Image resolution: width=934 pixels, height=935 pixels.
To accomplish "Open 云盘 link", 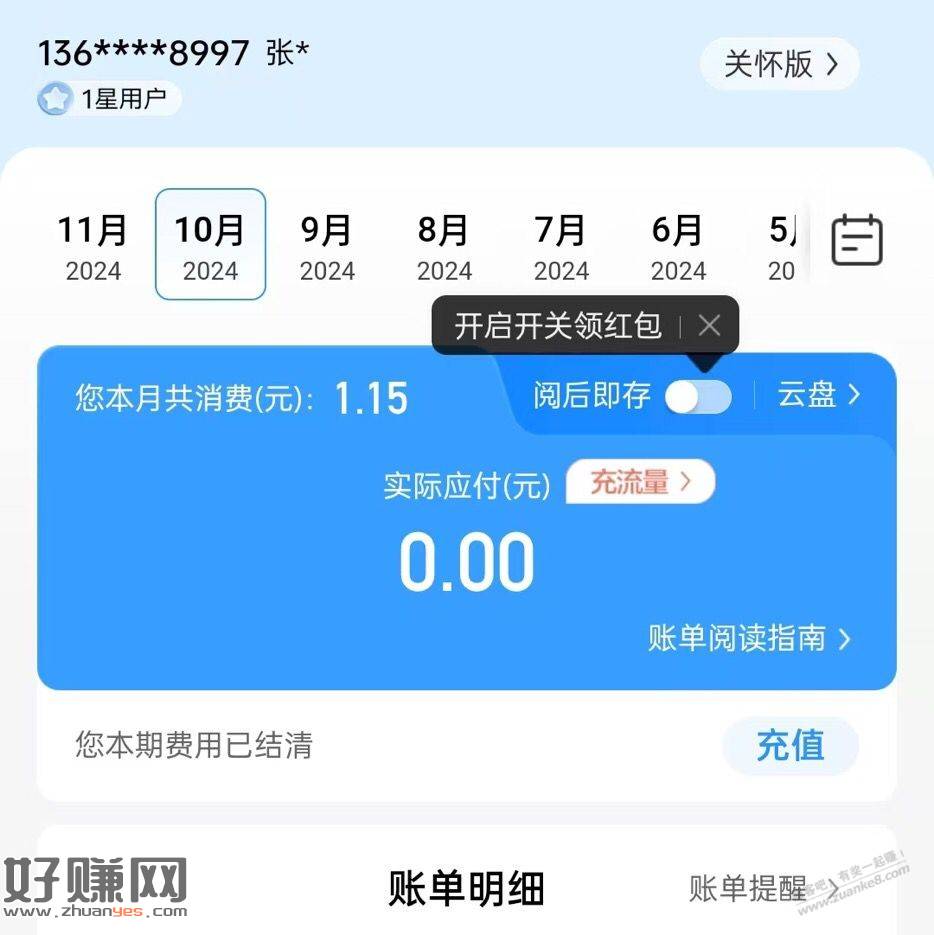I will coord(818,395).
